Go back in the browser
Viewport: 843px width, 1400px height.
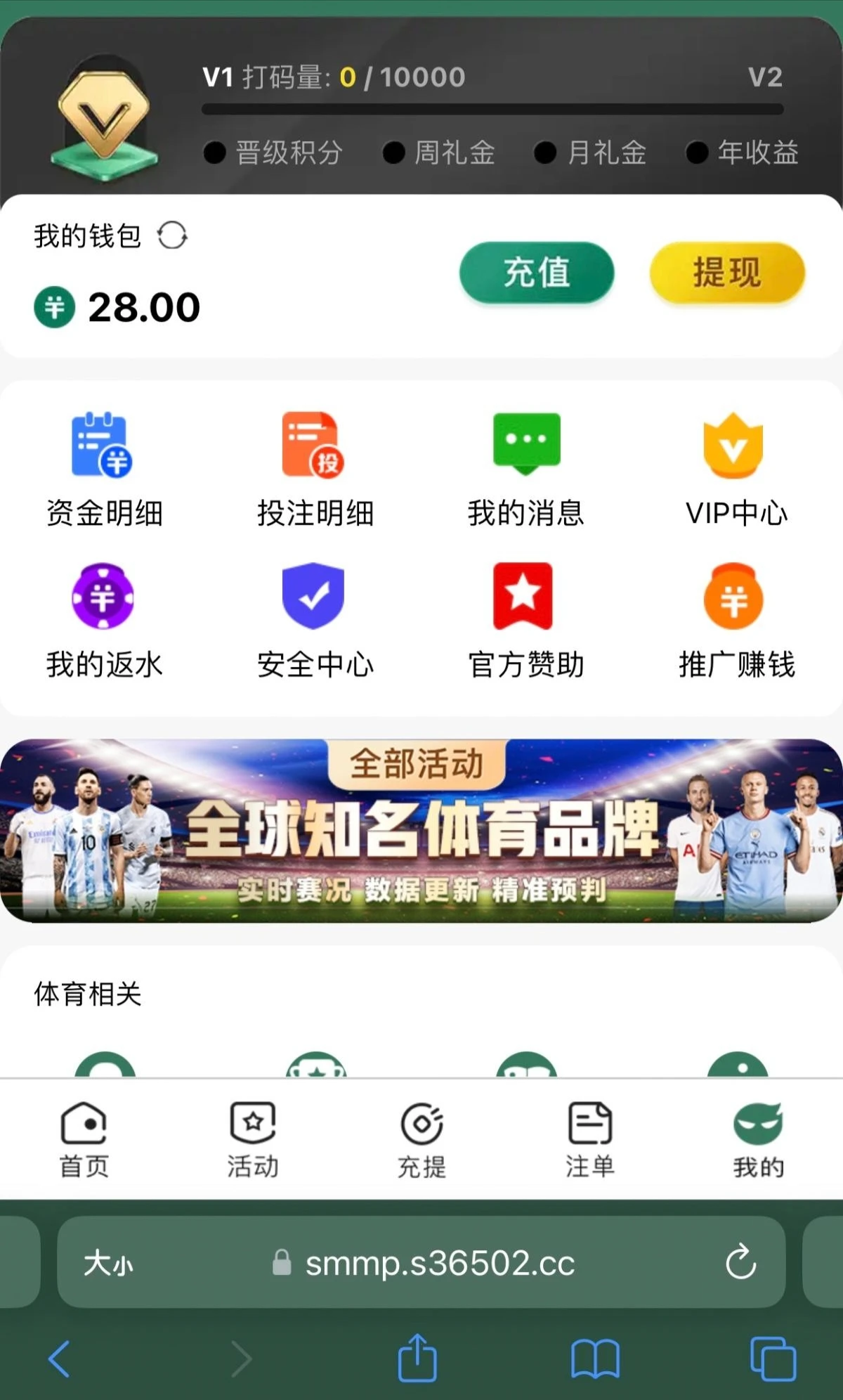tap(59, 1358)
